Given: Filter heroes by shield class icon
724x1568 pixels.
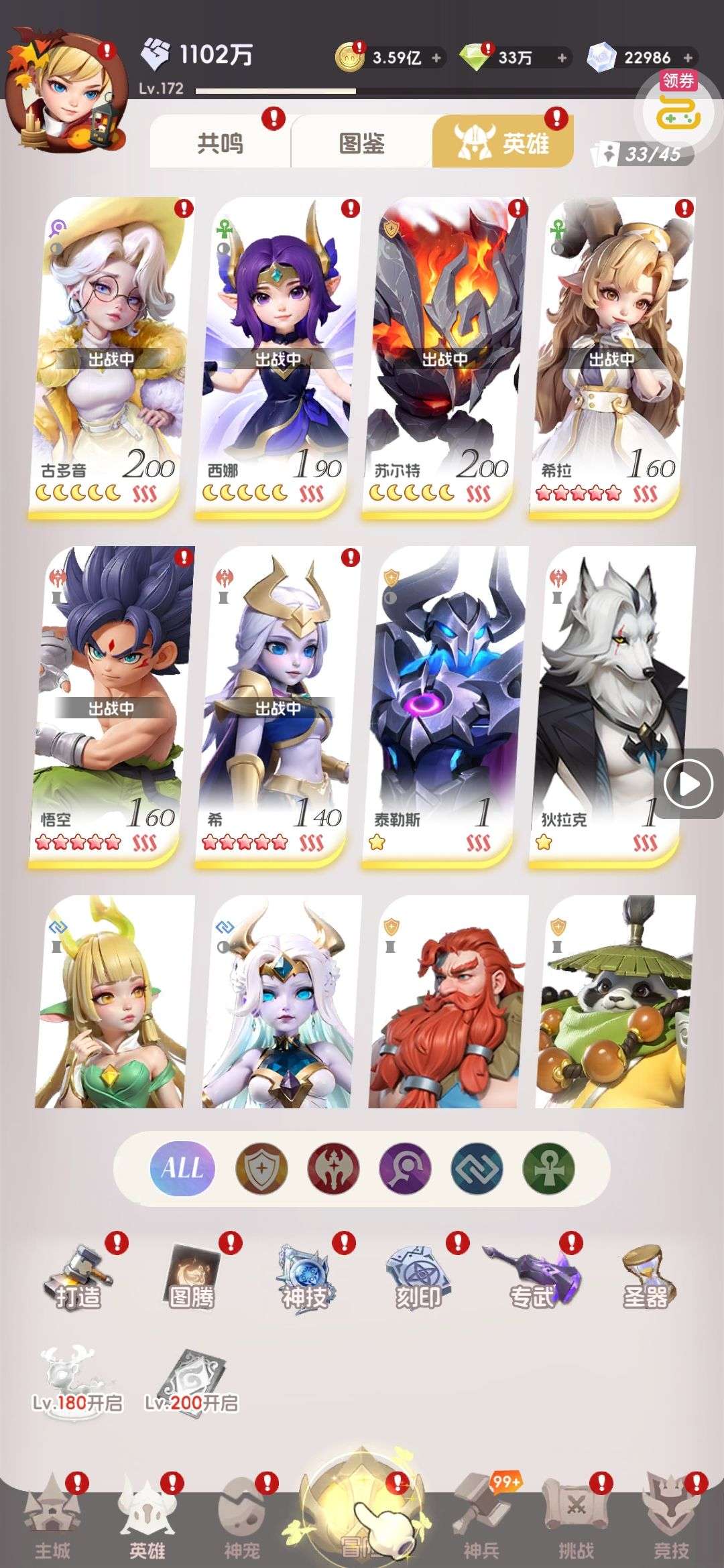Looking at the screenshot, I should coord(261,1169).
